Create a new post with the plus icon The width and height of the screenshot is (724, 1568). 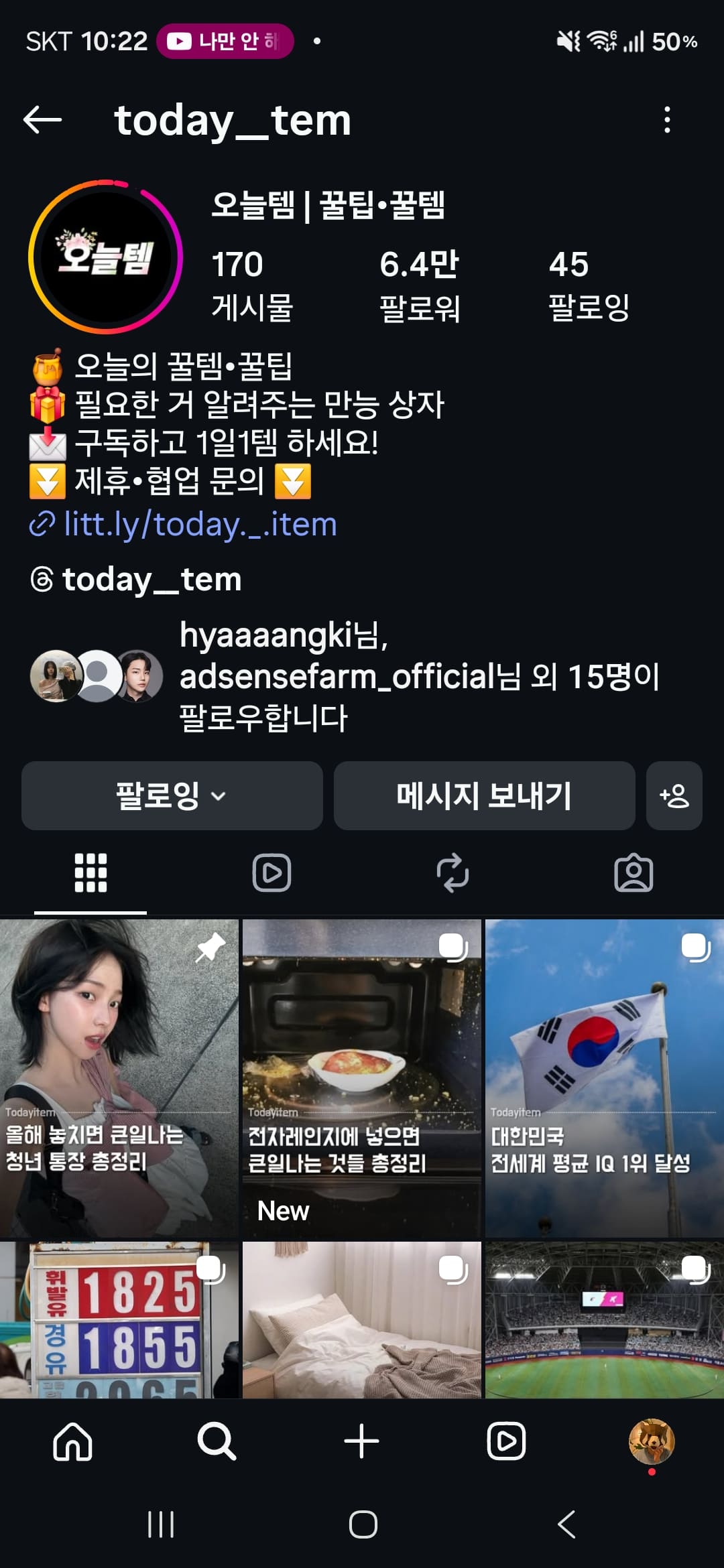click(362, 1441)
